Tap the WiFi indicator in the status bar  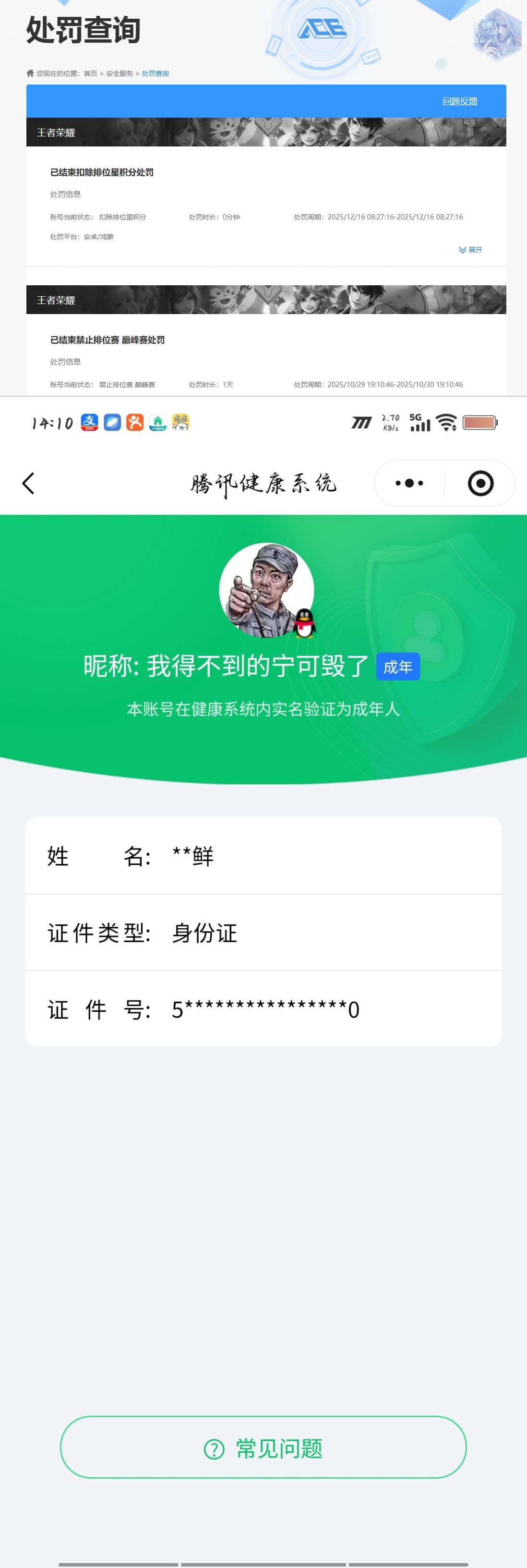pyautogui.click(x=447, y=422)
